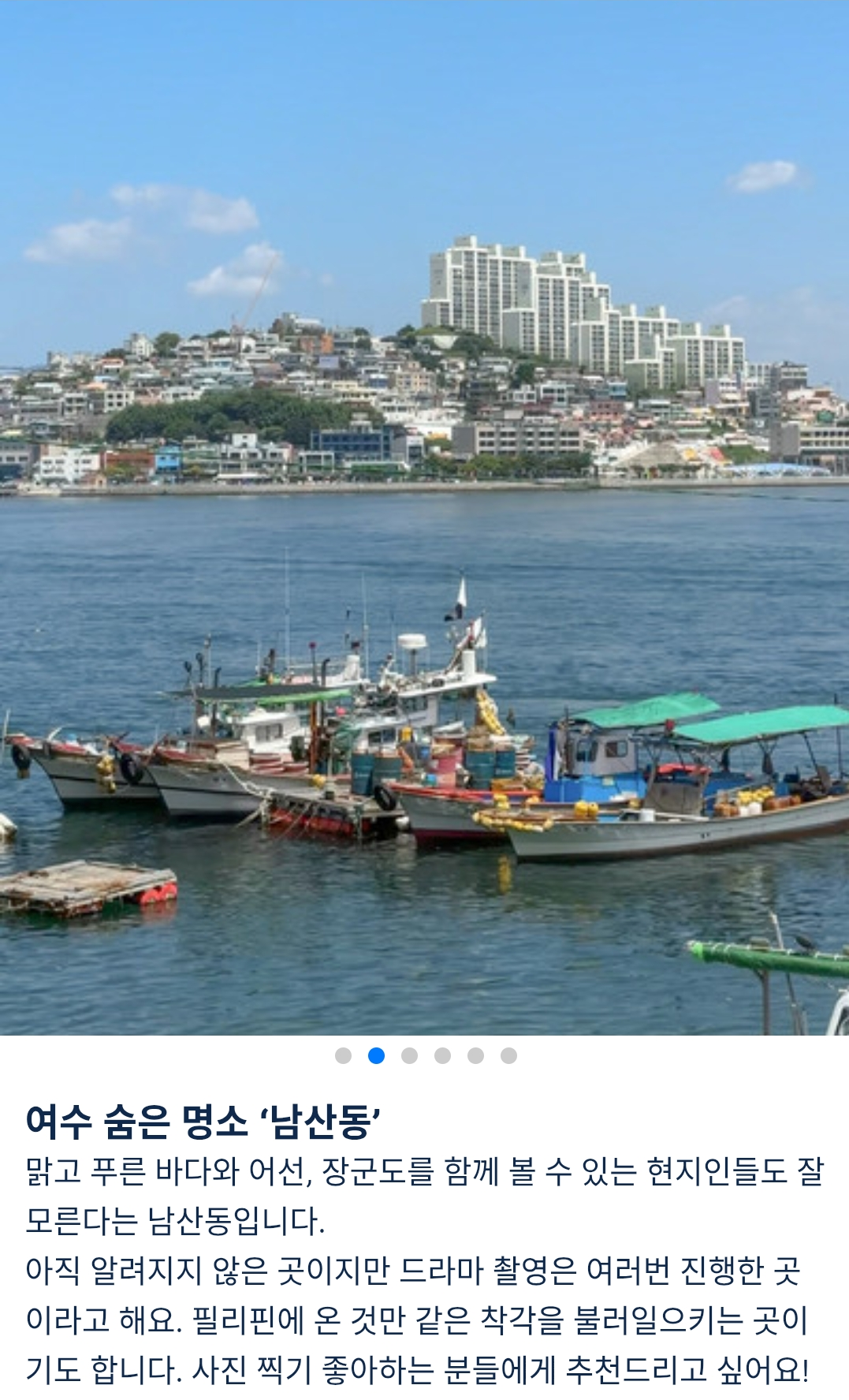
Task: Jump to the first carousel page dot
Action: click(x=343, y=1055)
